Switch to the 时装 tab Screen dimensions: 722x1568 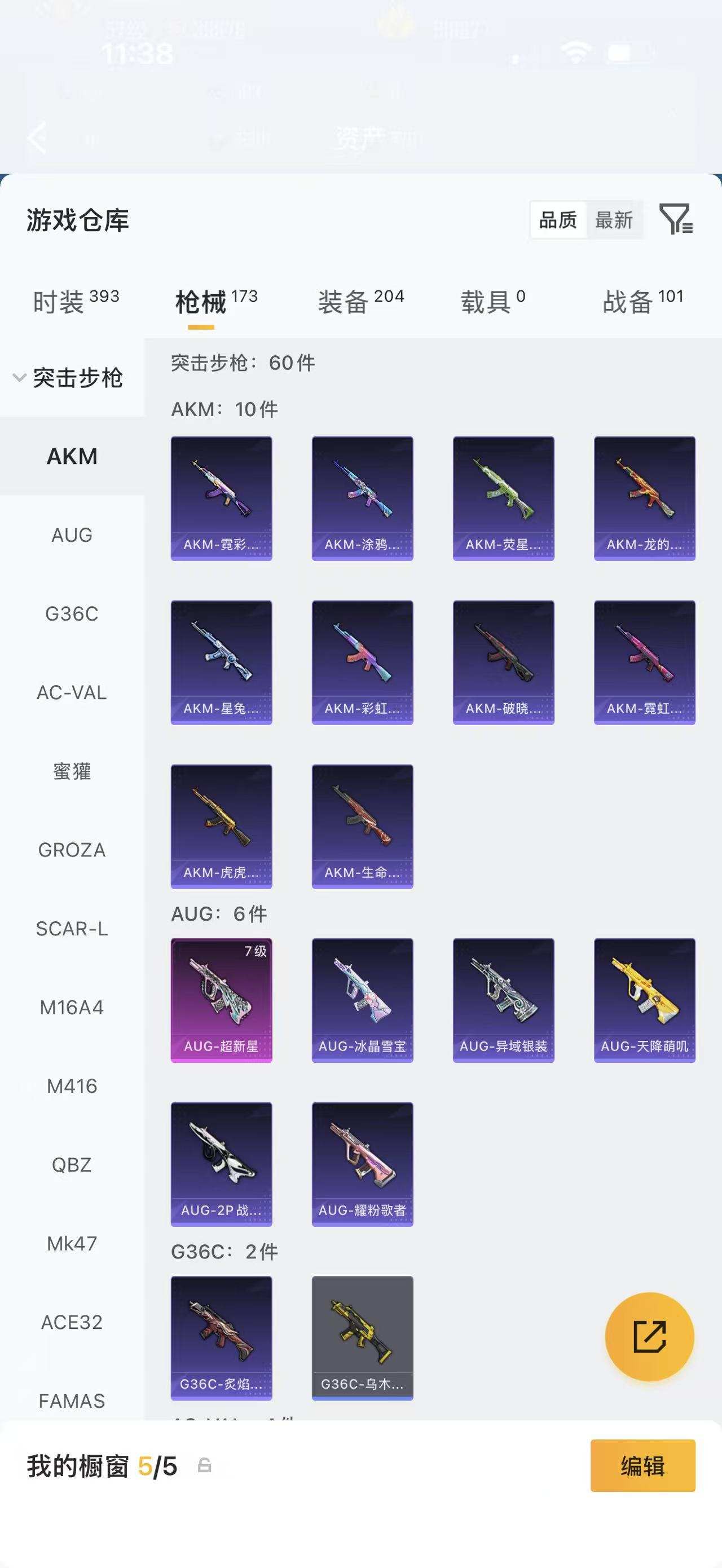[76, 301]
